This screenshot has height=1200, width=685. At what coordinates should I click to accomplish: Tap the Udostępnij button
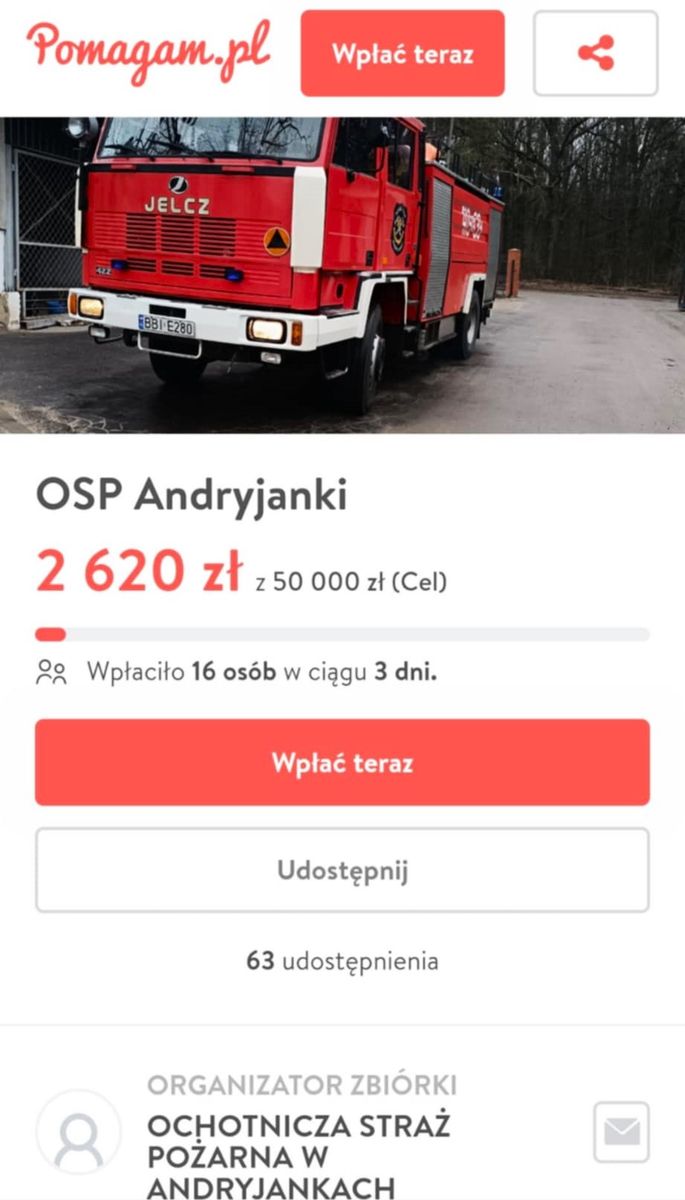coord(342,870)
